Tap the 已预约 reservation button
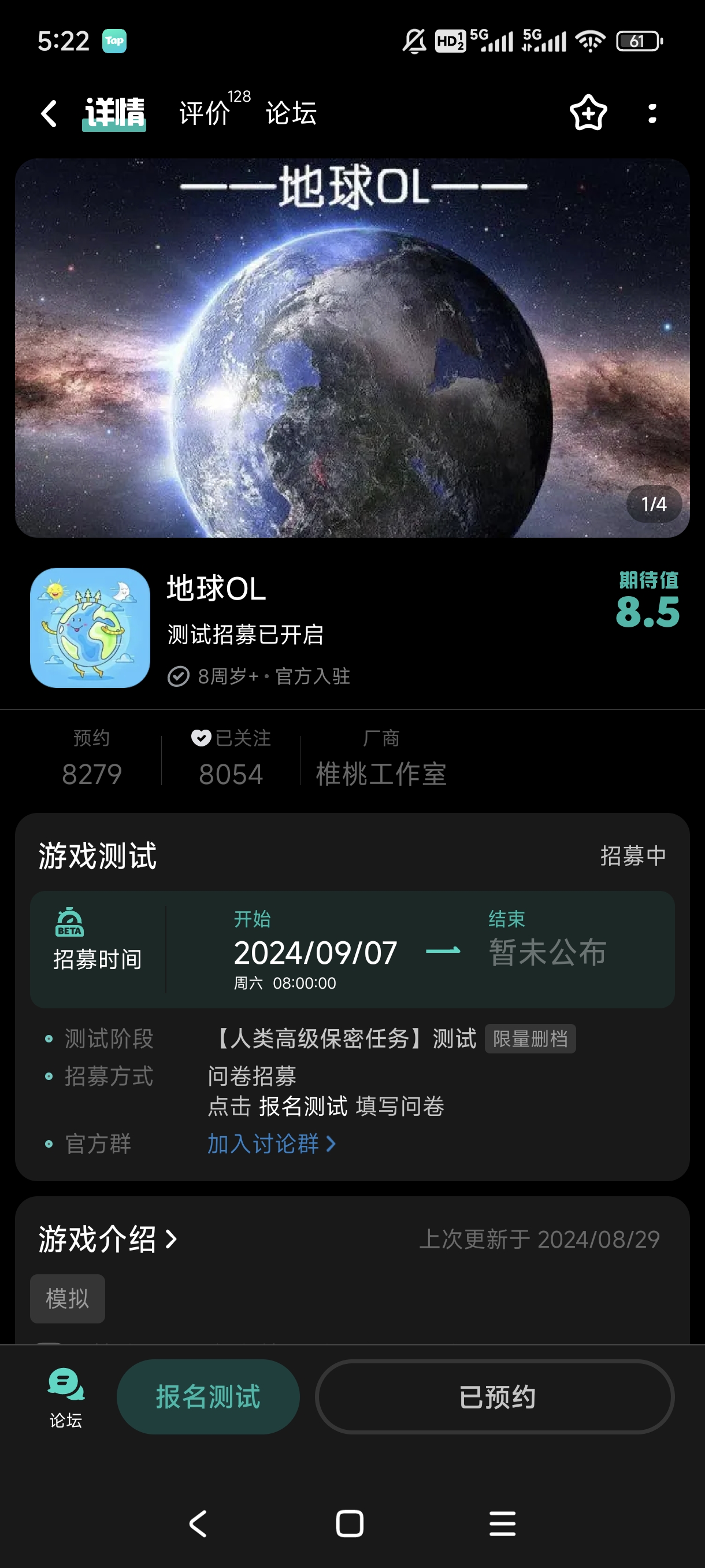The width and height of the screenshot is (705, 1568). point(498,1397)
